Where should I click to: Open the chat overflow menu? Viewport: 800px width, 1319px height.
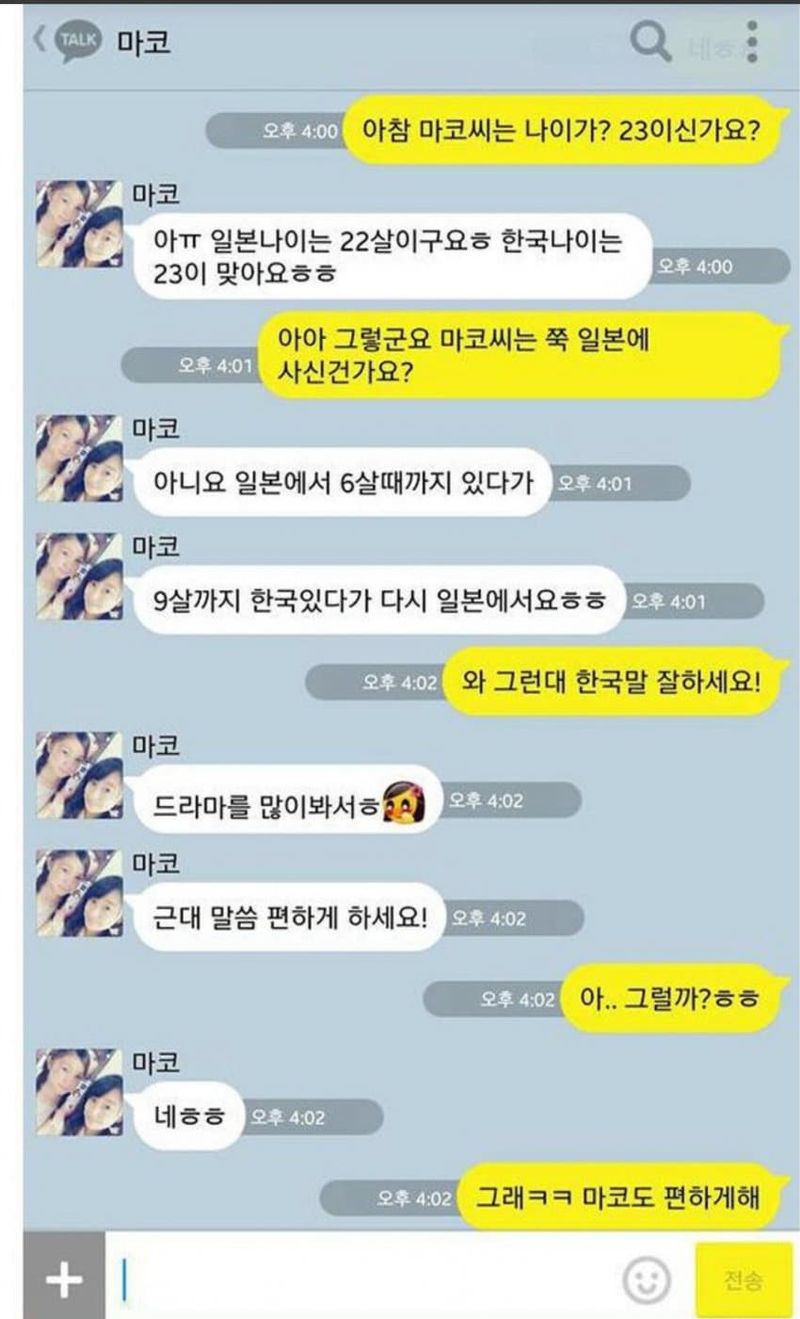(x=752, y=42)
